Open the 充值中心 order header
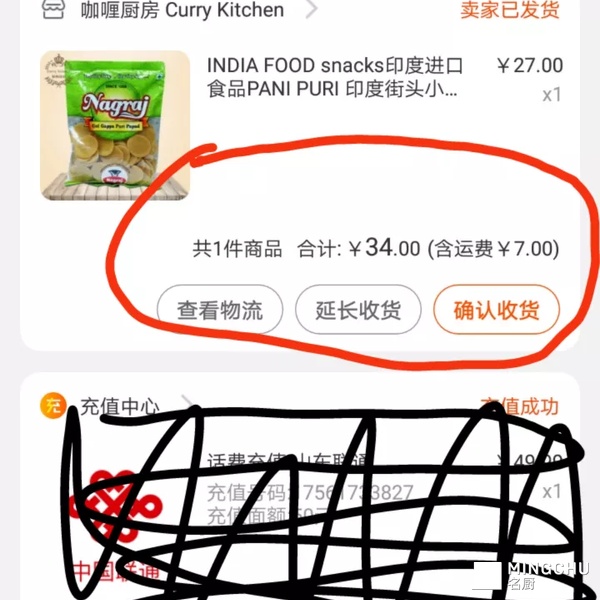 [119, 406]
